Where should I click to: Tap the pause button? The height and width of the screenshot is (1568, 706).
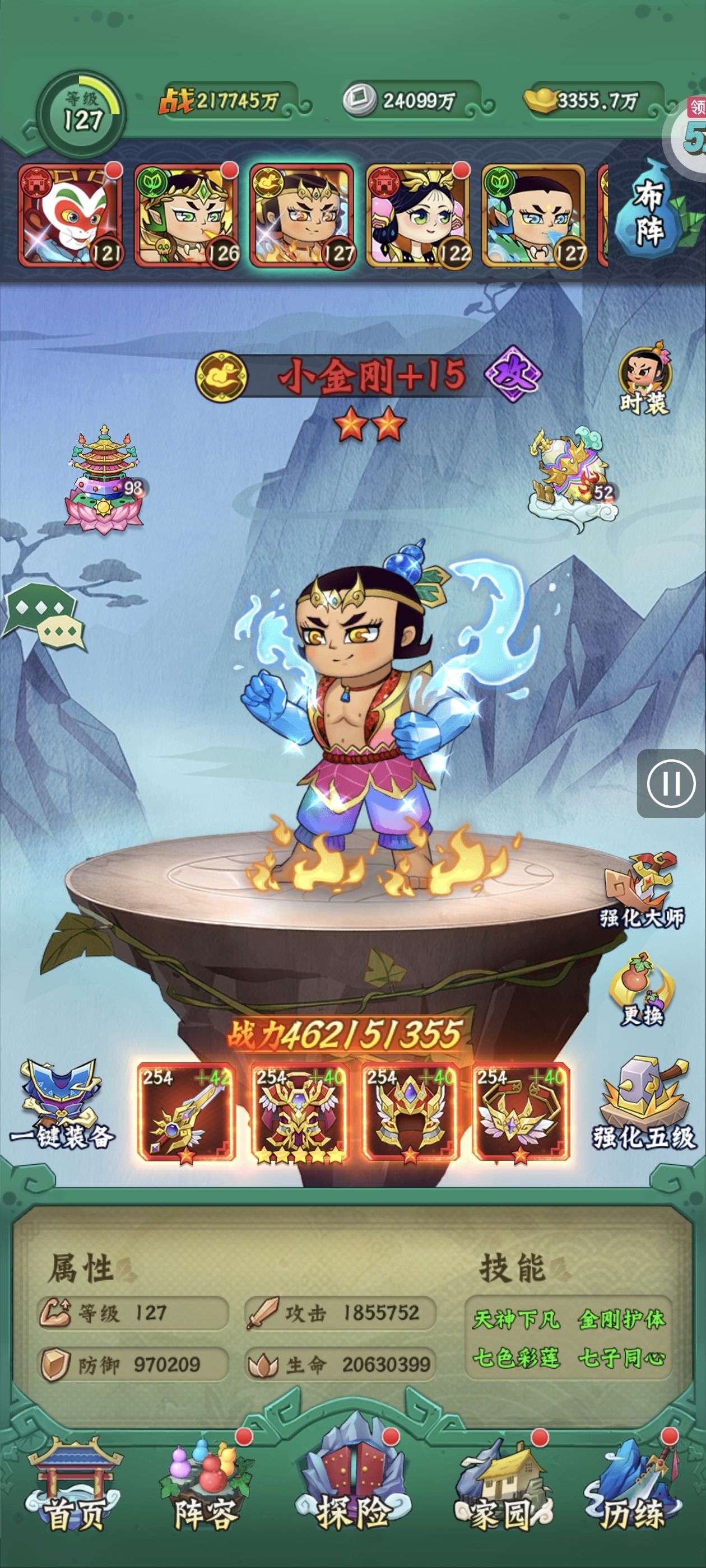pyautogui.click(x=671, y=783)
